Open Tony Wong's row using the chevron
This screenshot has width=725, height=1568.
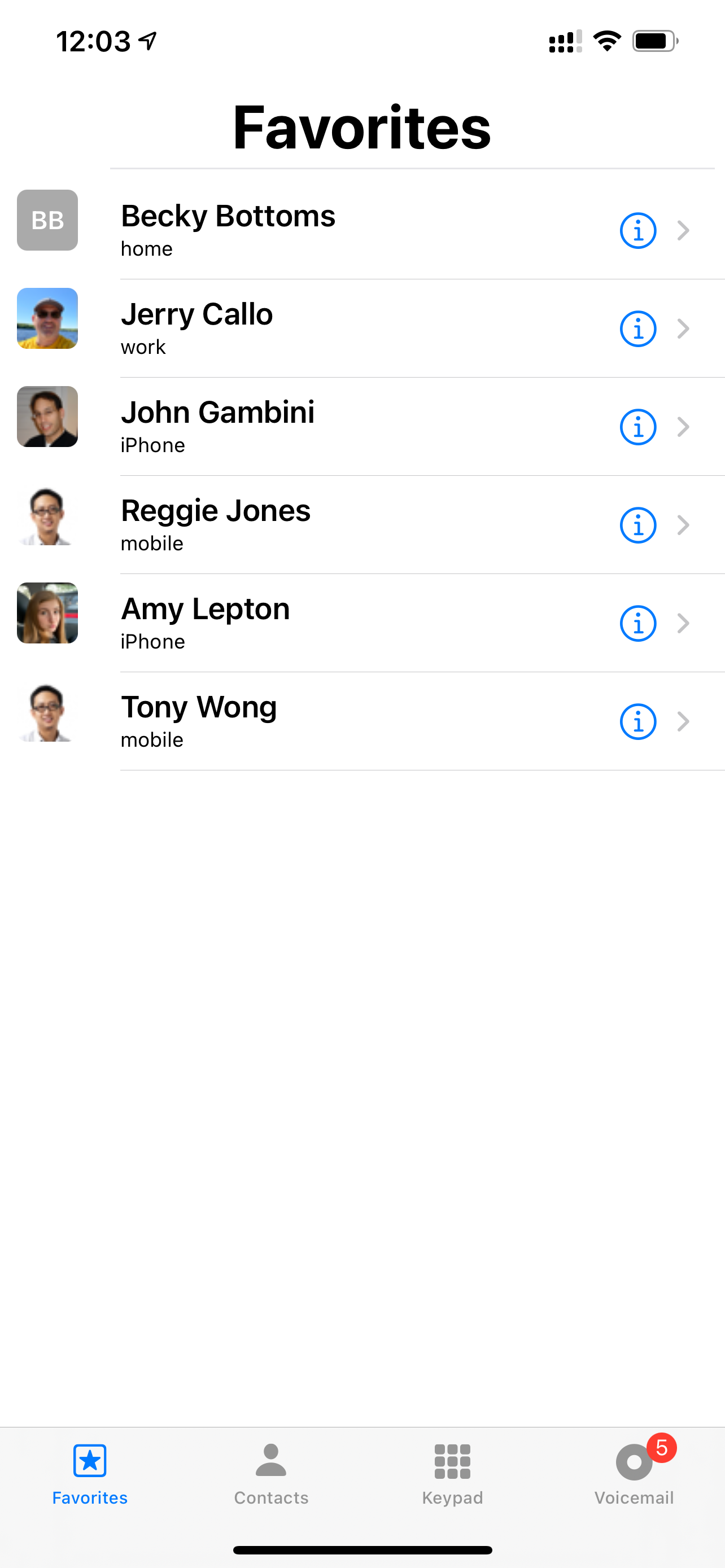[684, 721]
